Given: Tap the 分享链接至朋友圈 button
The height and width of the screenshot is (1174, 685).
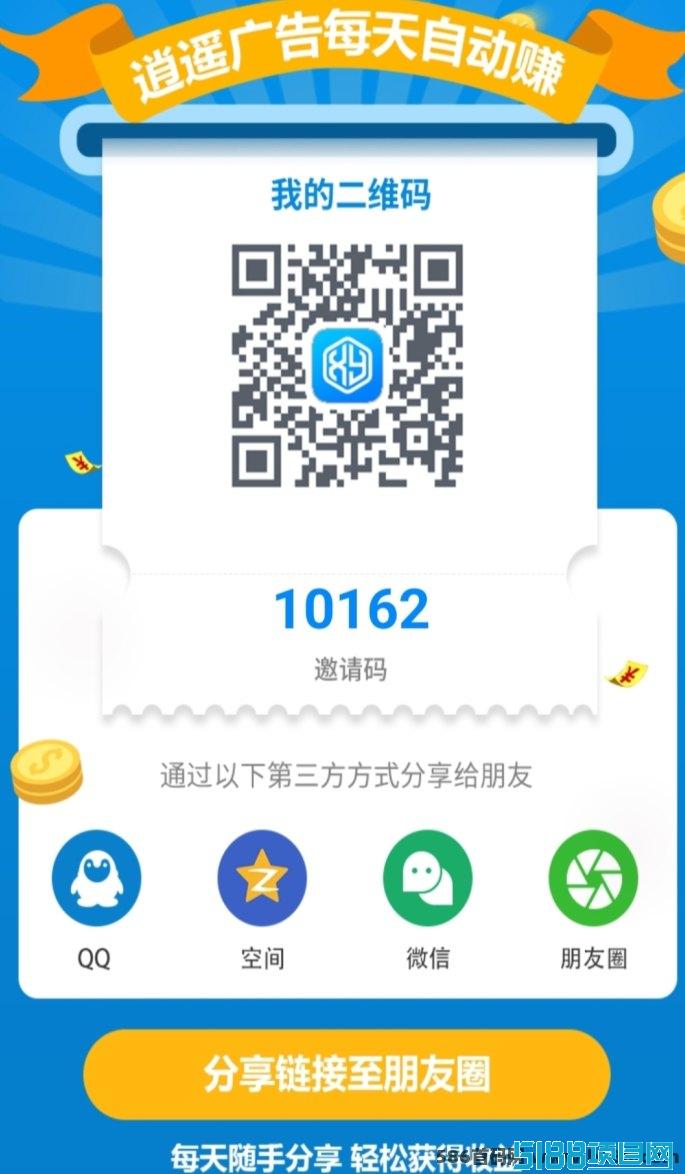Looking at the screenshot, I should coord(347,1074).
